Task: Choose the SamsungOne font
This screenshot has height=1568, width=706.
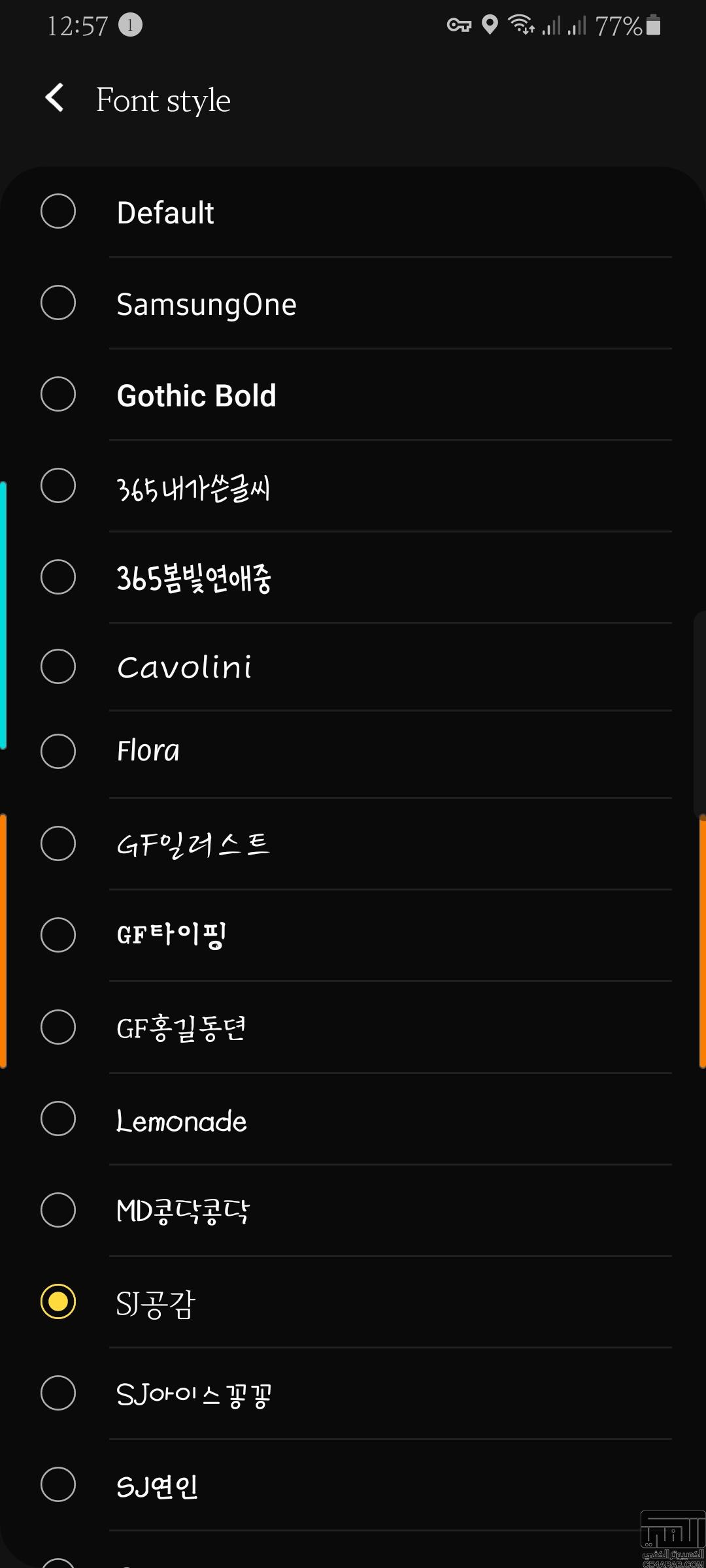Action: pyautogui.click(x=353, y=303)
